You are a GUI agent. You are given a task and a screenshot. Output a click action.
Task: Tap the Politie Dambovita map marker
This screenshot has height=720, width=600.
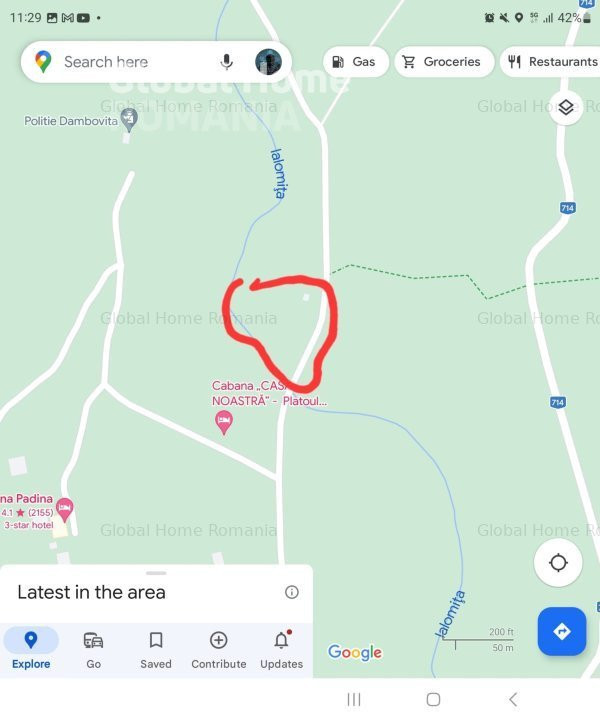(128, 119)
